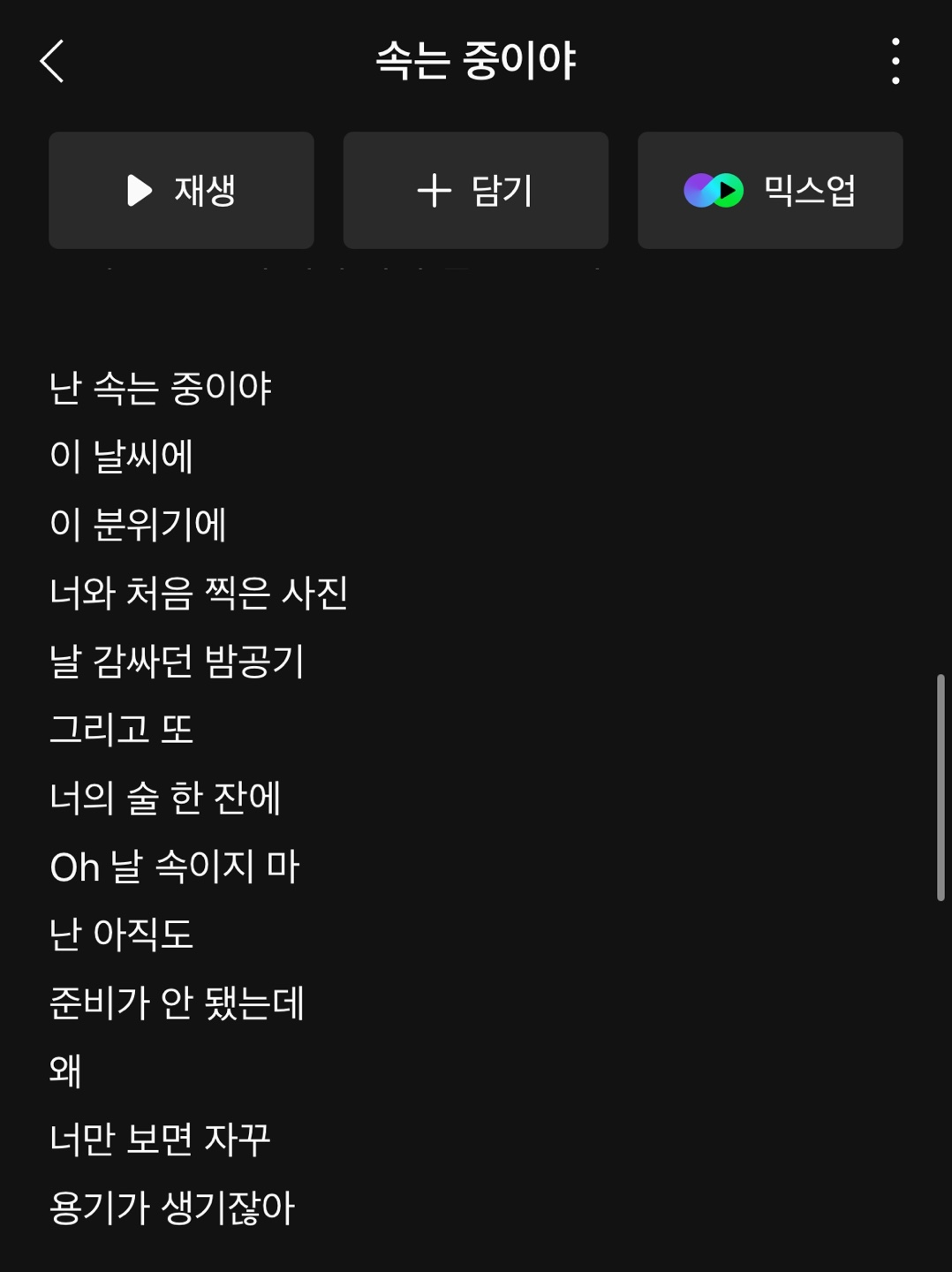Click the lyric line 그리고 또

point(122,729)
